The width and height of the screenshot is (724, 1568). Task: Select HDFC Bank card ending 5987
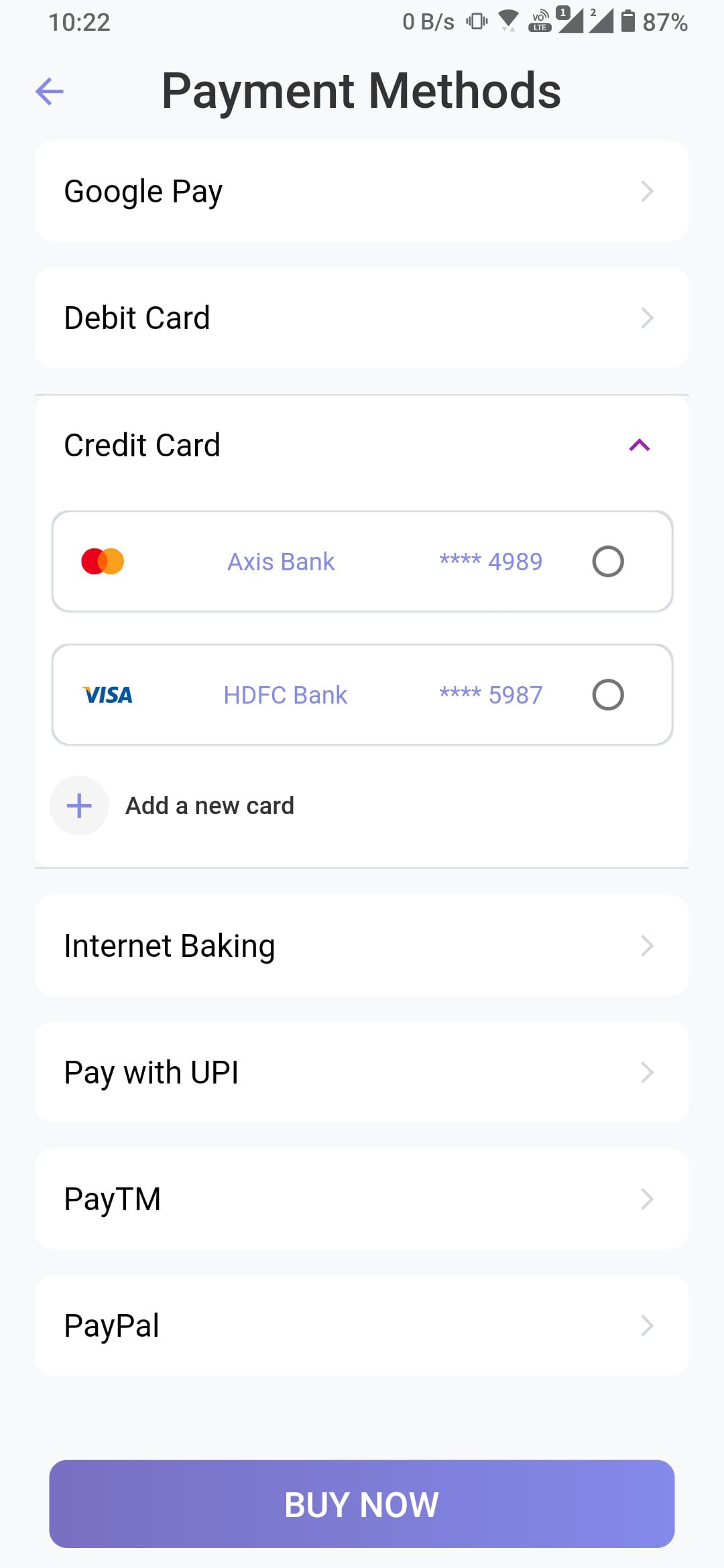click(x=607, y=695)
